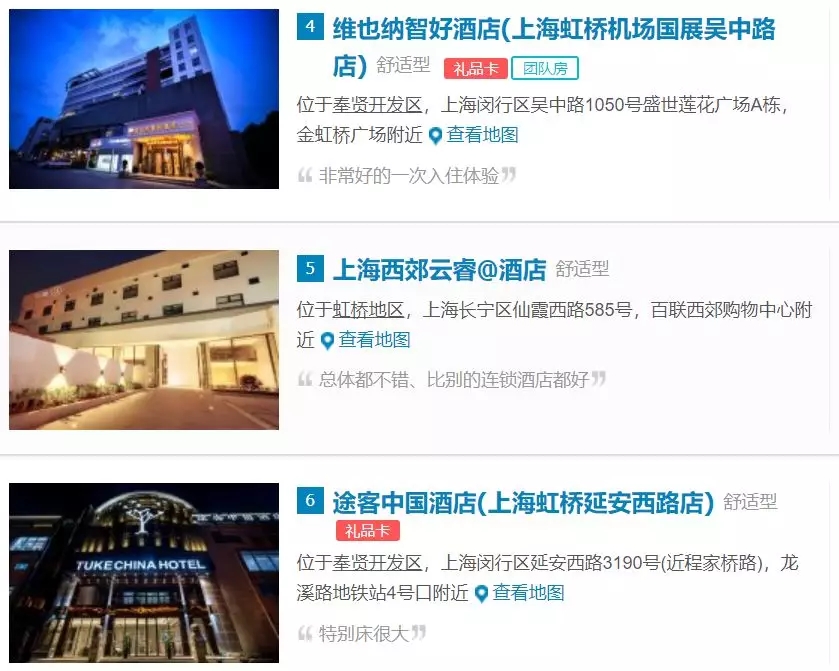This screenshot has height=671, width=839.
Task: Open the photo of 上海西郊云睿@酒店
Action: tap(144, 340)
